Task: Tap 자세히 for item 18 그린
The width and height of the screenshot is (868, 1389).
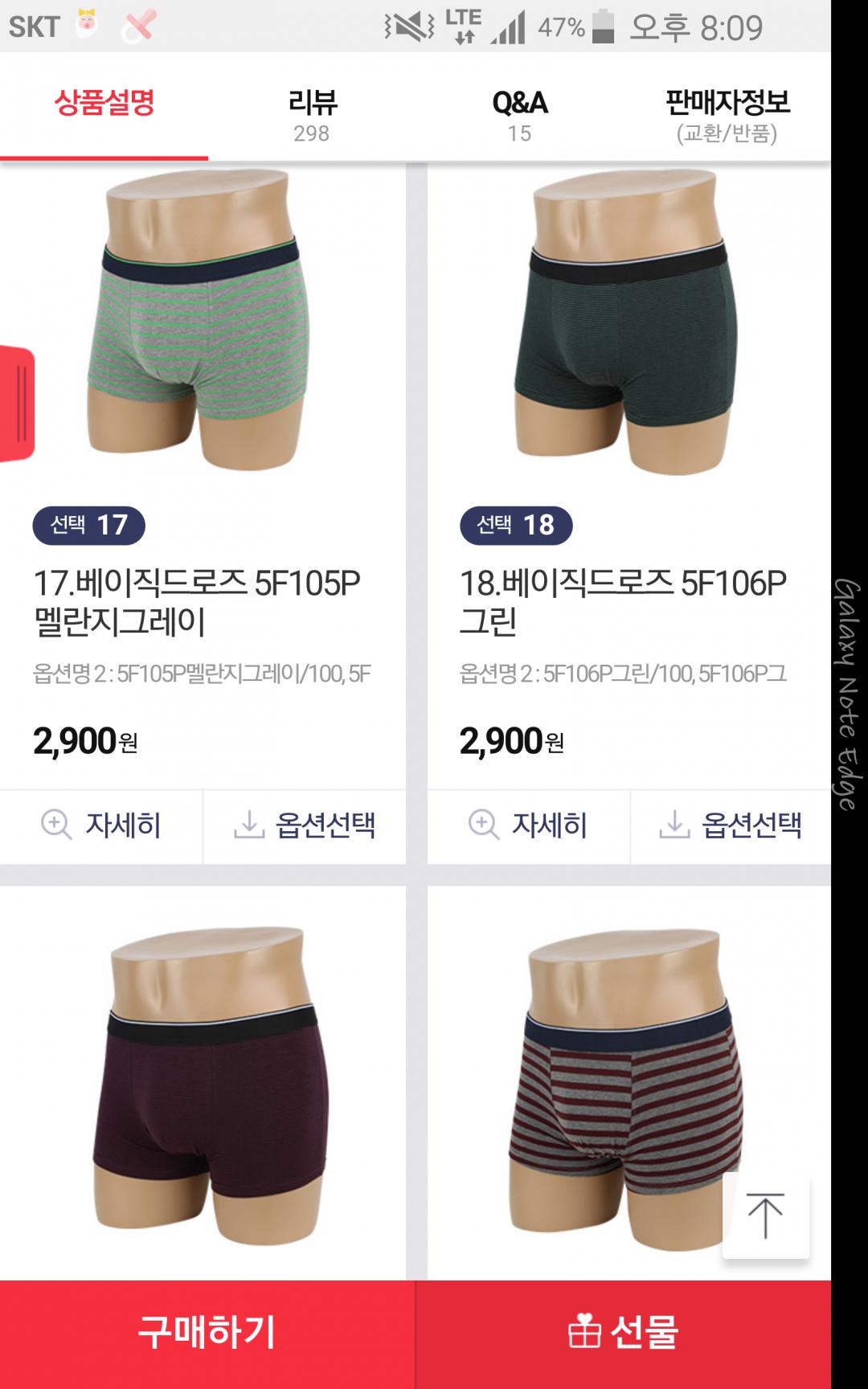Action: pos(528,826)
